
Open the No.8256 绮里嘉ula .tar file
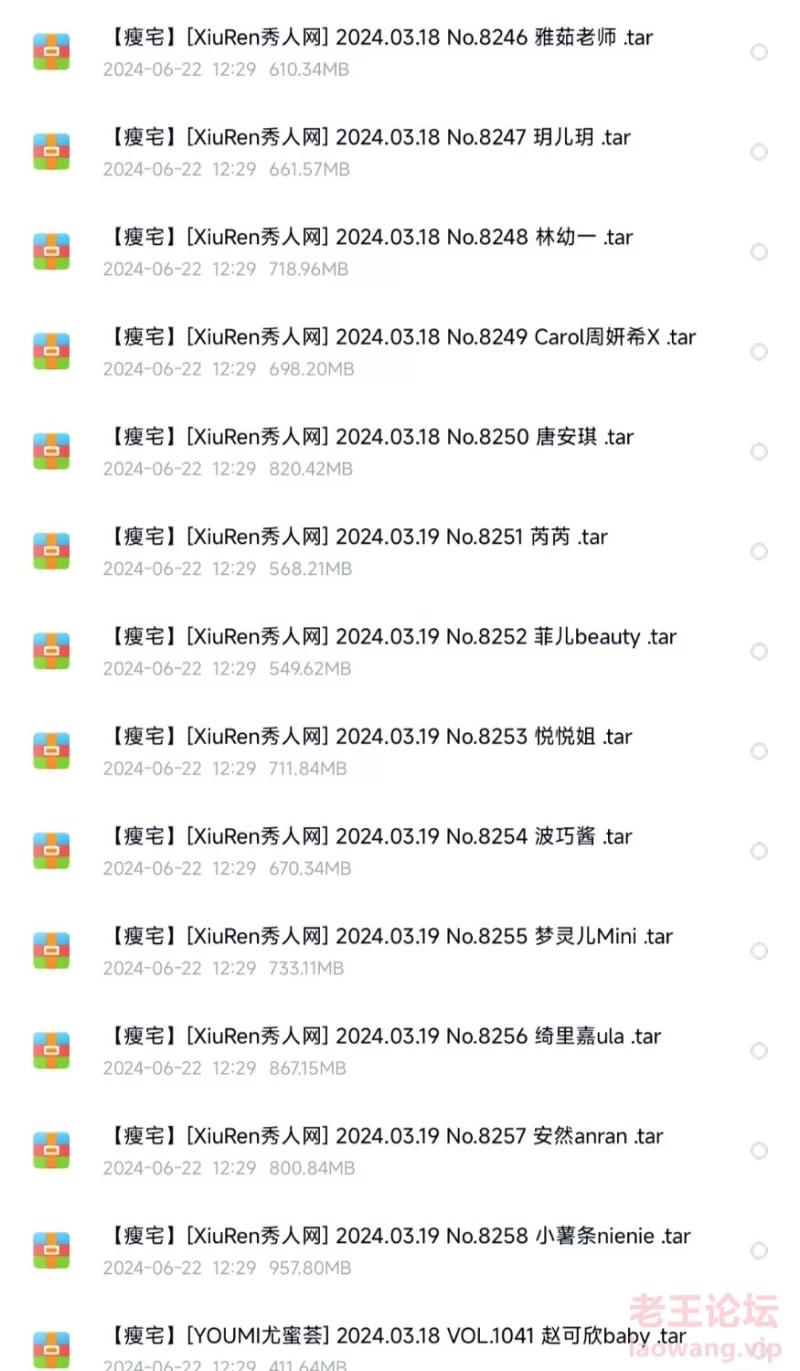coord(382,1037)
